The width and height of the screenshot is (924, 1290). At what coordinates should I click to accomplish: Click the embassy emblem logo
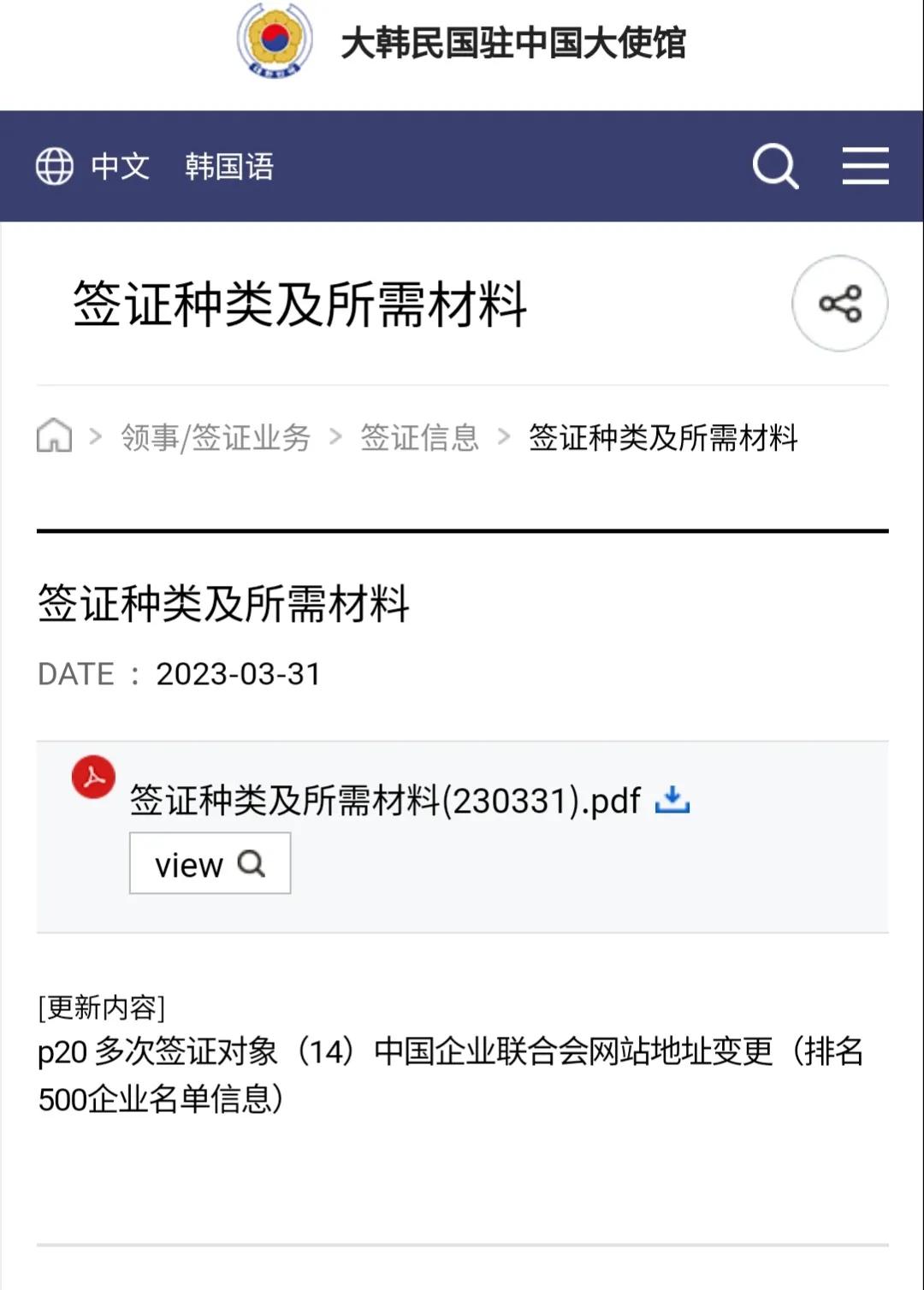click(x=272, y=41)
